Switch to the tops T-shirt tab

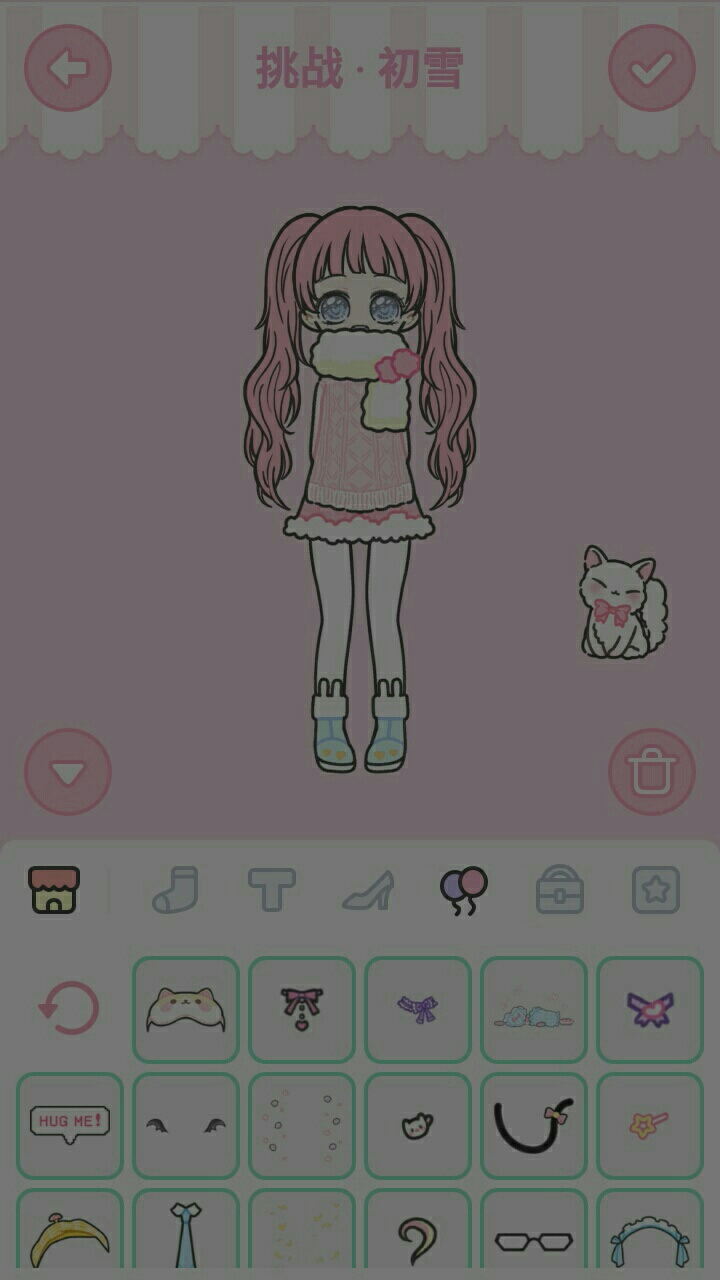tap(272, 890)
